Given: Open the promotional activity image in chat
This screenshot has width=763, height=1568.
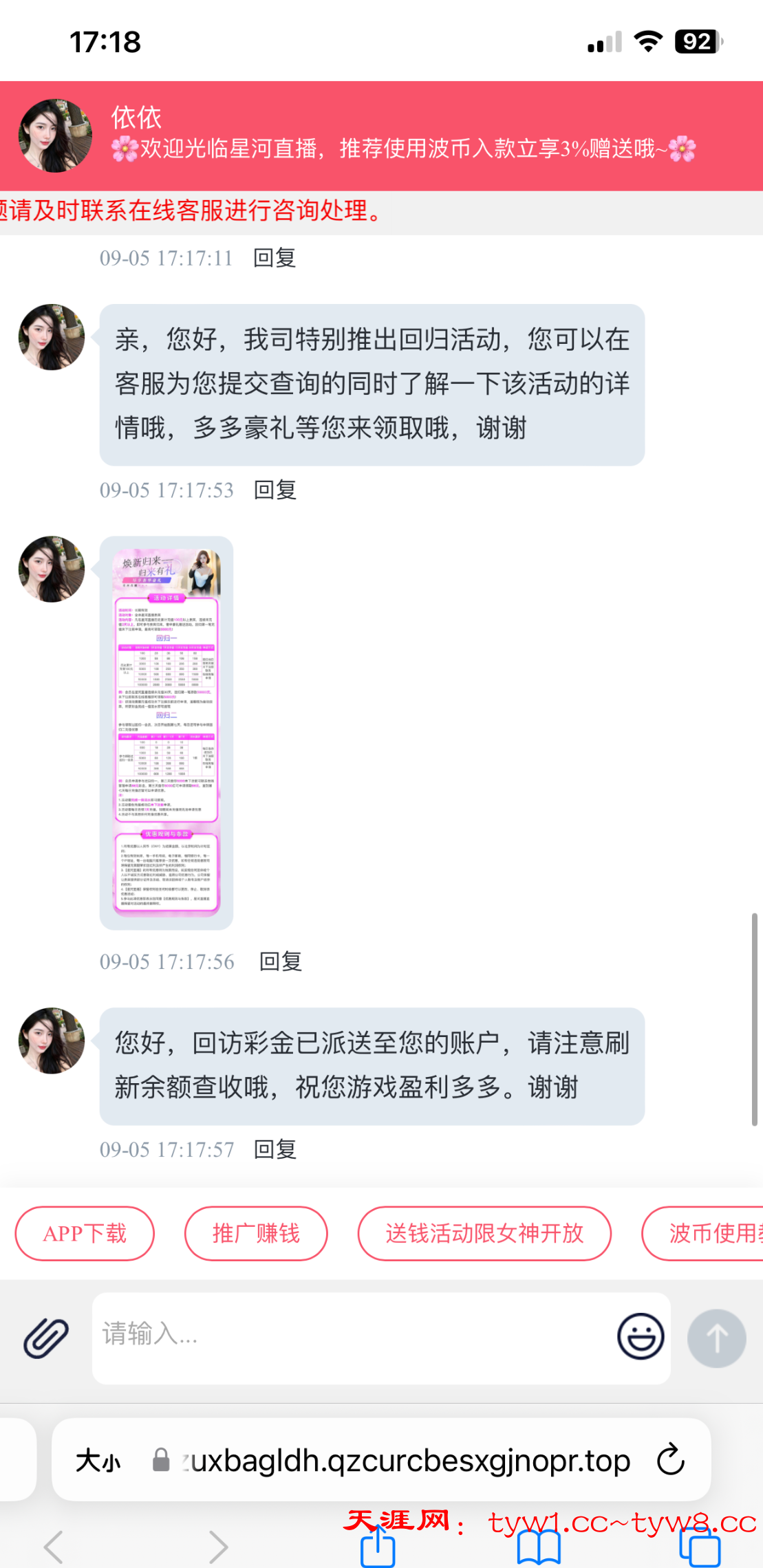Looking at the screenshot, I should tap(166, 732).
